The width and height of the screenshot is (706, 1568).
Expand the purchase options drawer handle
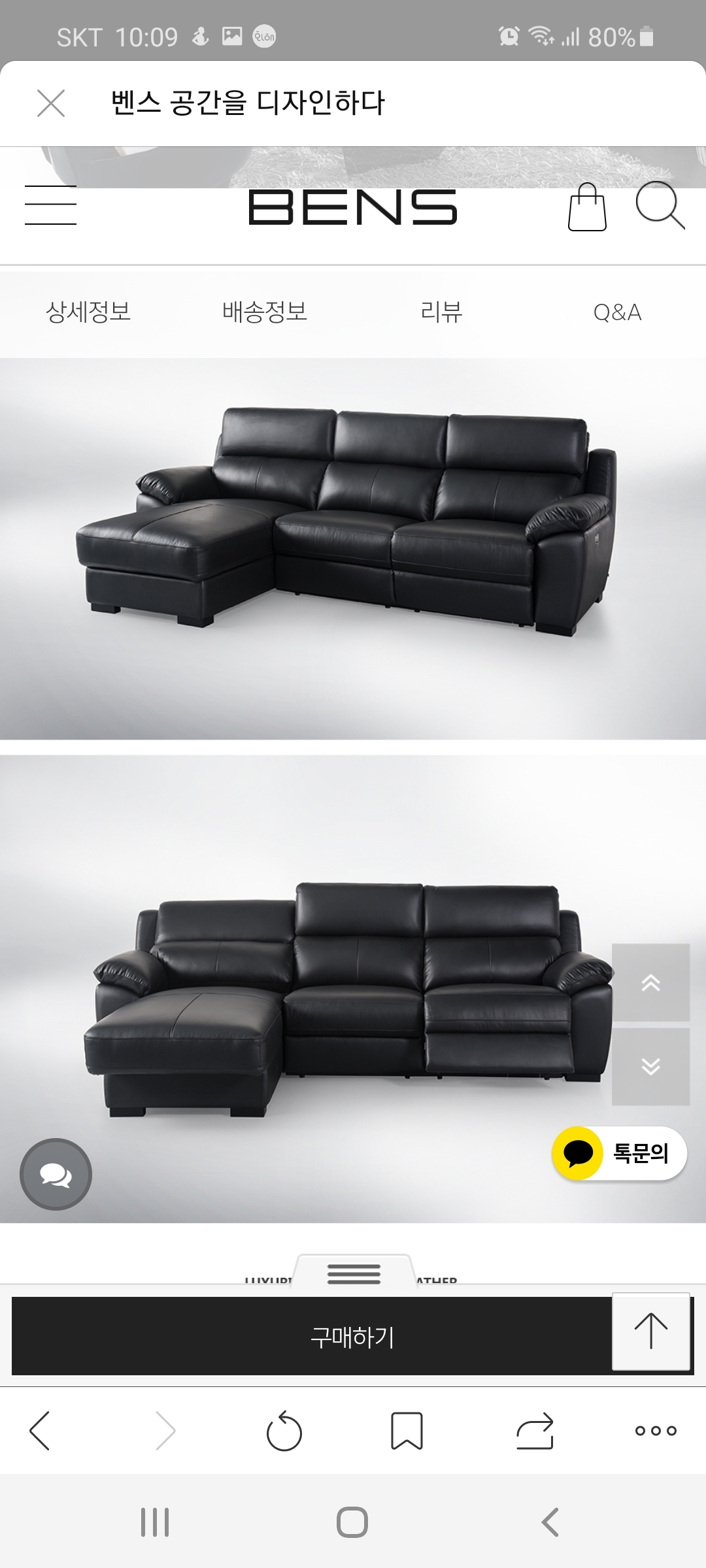tap(354, 1273)
